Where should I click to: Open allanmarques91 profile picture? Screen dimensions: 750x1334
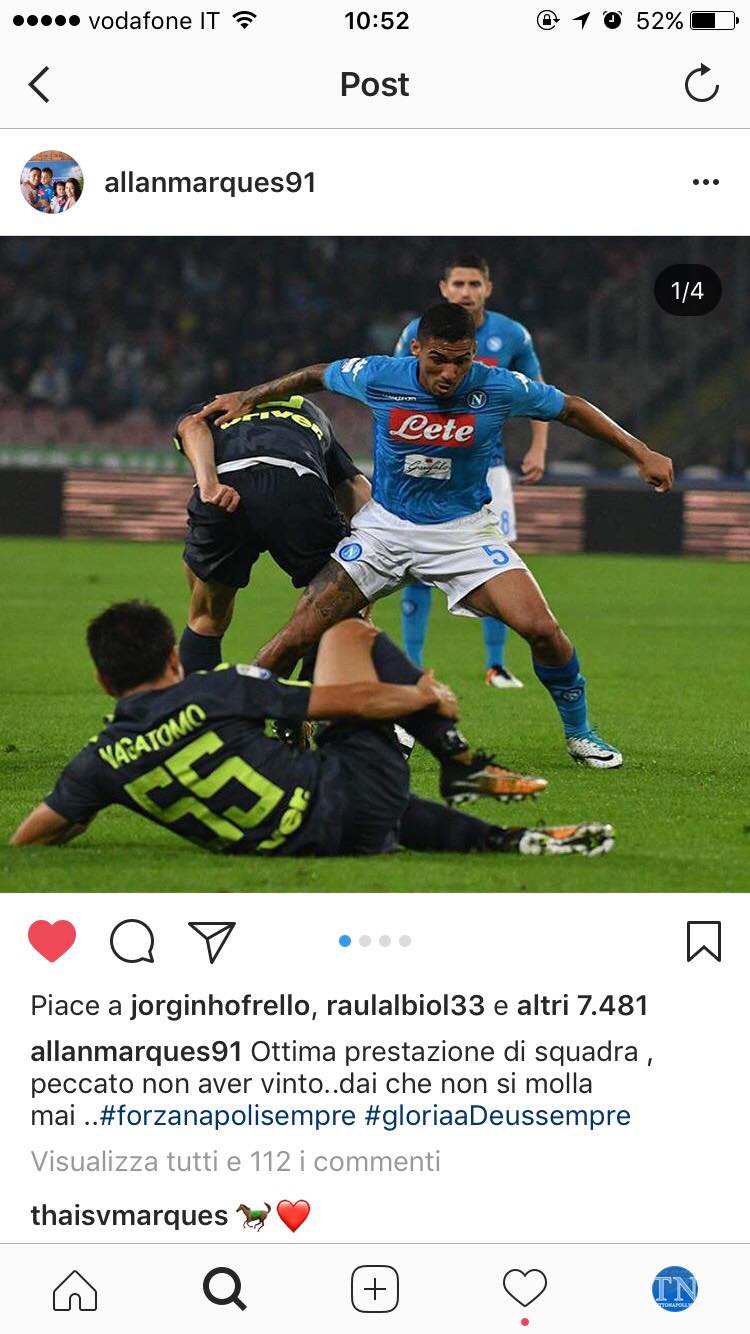[52, 182]
